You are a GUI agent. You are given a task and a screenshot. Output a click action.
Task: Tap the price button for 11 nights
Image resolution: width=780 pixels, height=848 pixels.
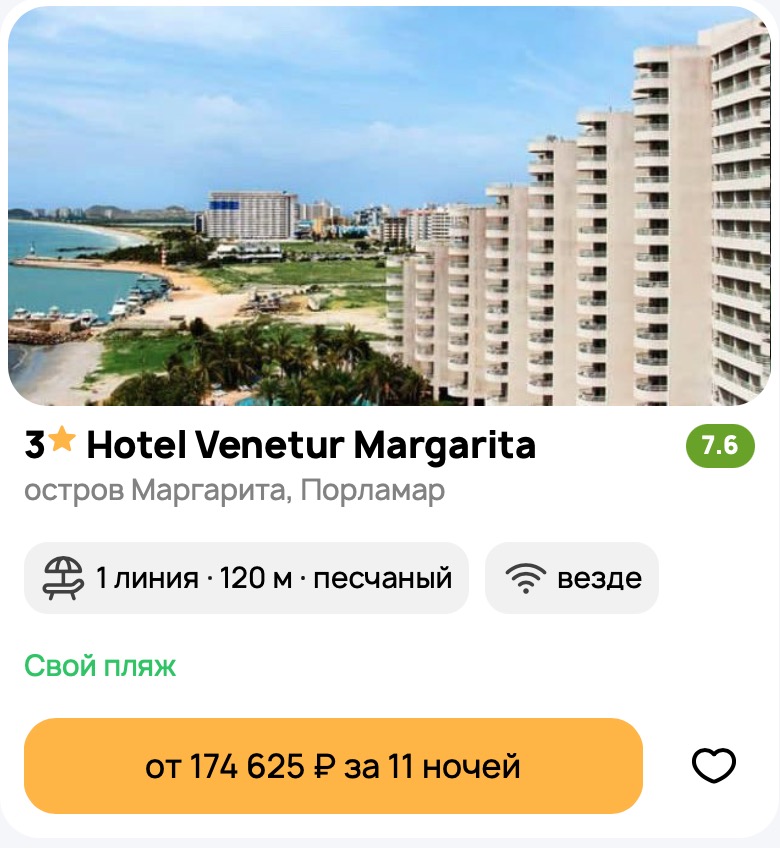click(x=333, y=766)
